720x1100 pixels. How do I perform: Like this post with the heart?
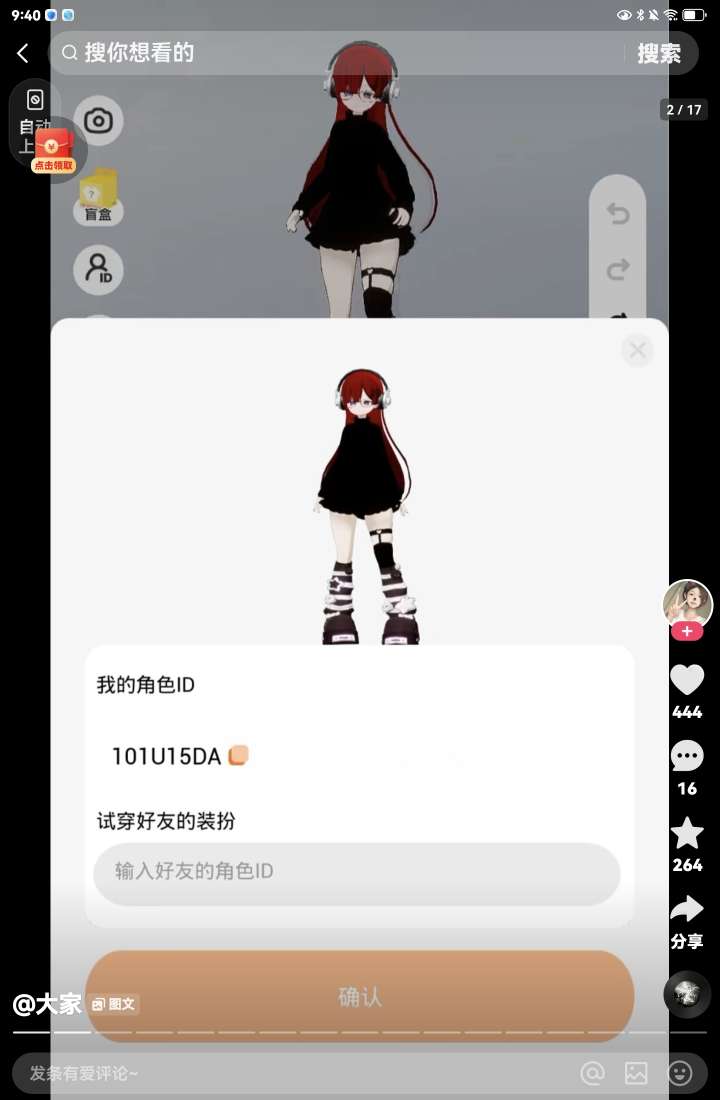click(x=687, y=680)
